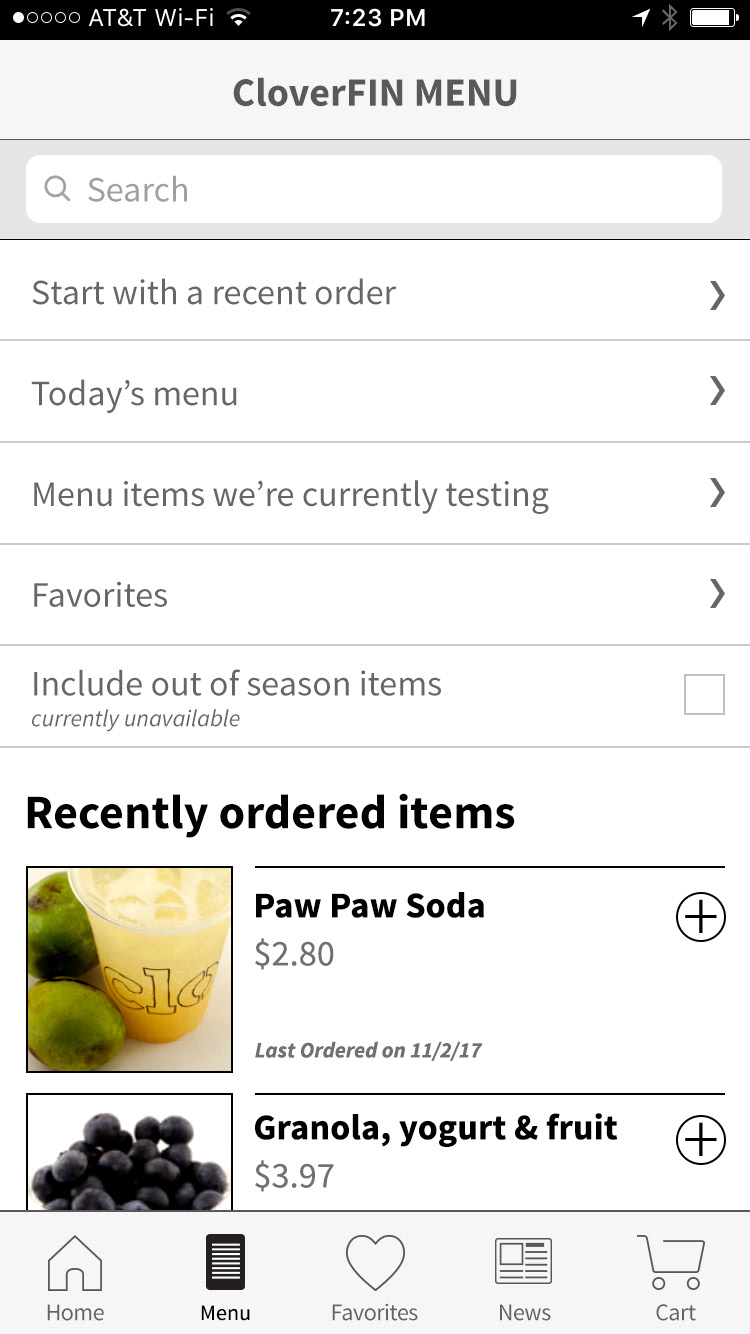Switch to the Favorites tab
Image resolution: width=750 pixels, height=1334 pixels.
375,1277
